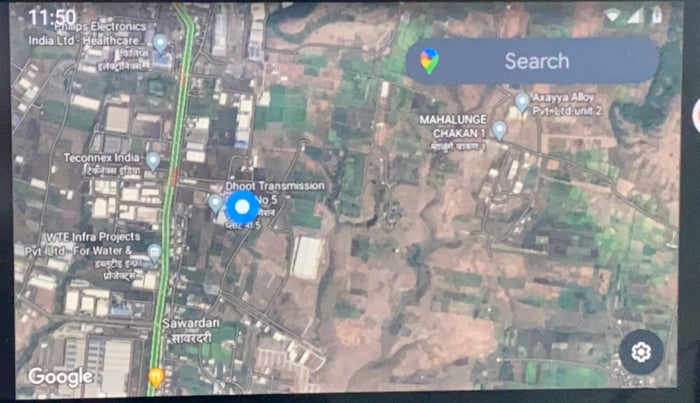Open Dhoot Transmission place pin
Viewport: 700px width, 403px height.
pos(215,203)
